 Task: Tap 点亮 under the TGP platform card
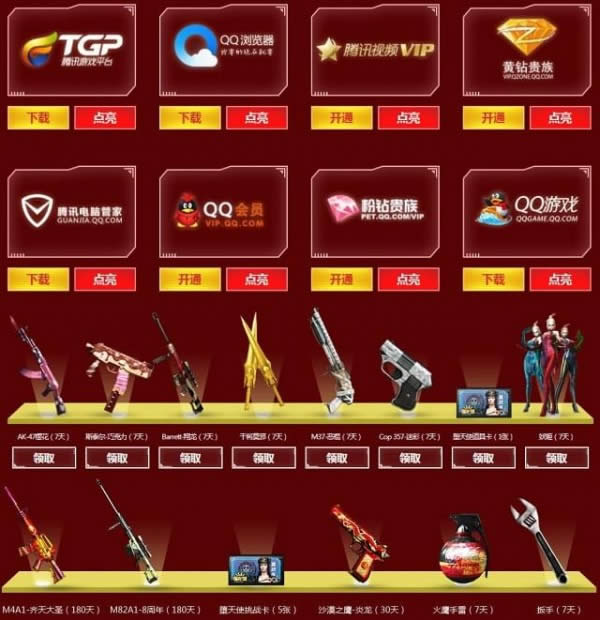pyautogui.click(x=105, y=118)
